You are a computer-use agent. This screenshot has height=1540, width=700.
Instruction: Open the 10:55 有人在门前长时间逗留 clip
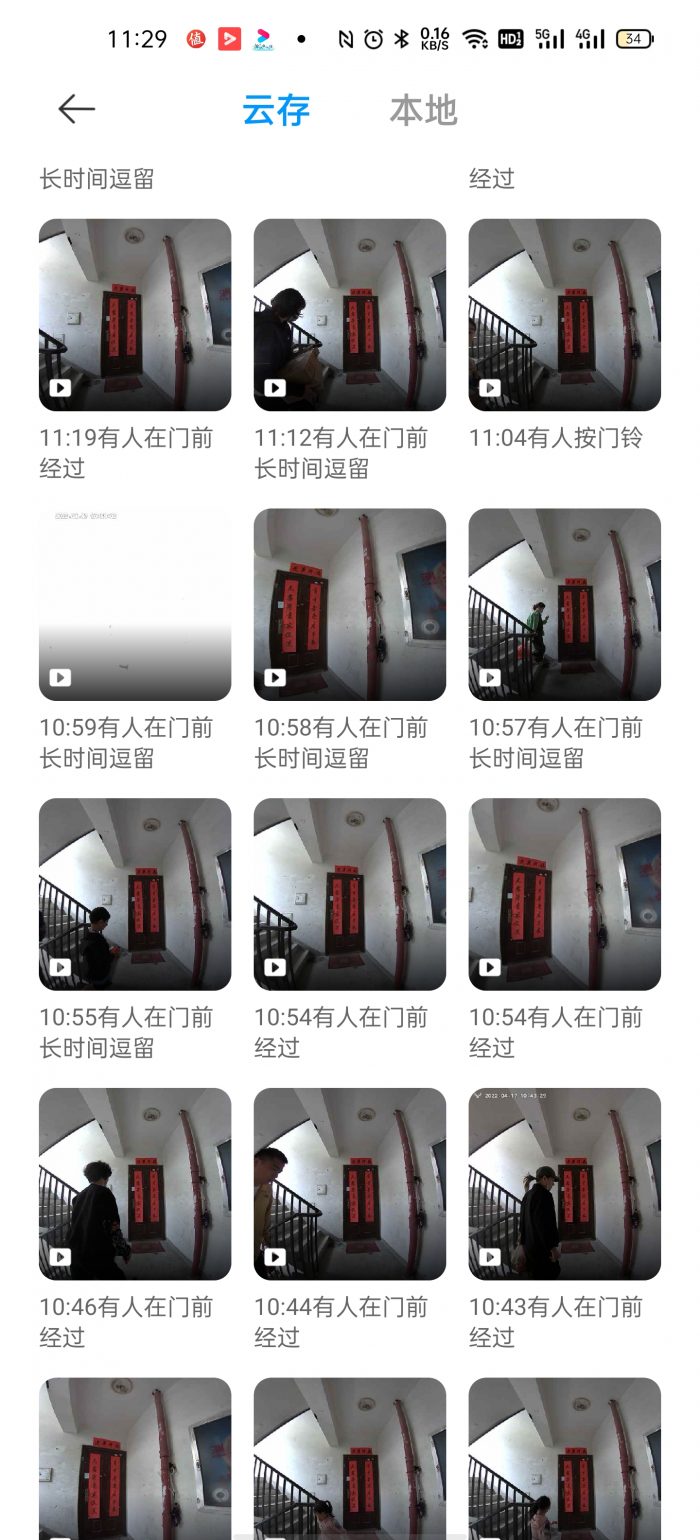[135, 894]
